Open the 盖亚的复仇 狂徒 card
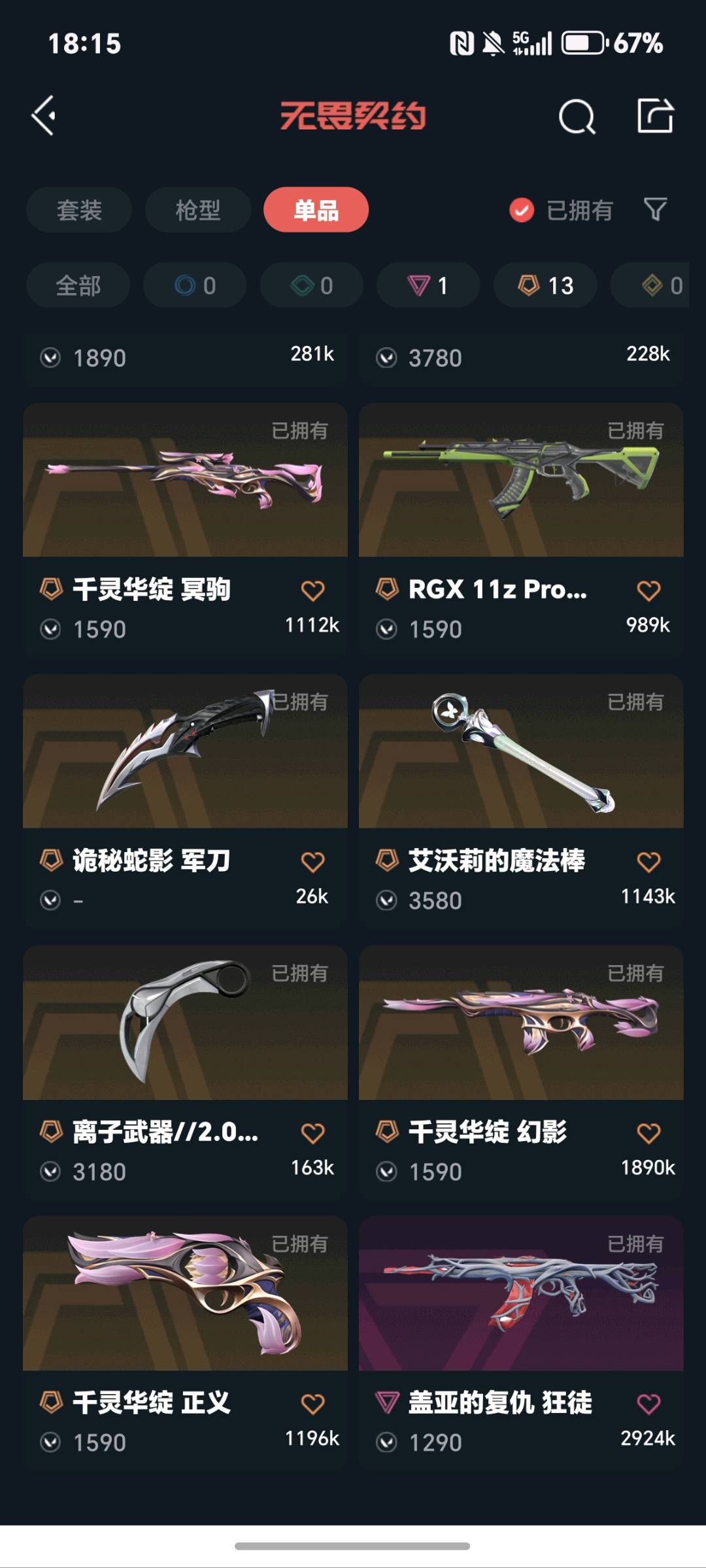The height and width of the screenshot is (1568, 706). pyautogui.click(x=521, y=1295)
